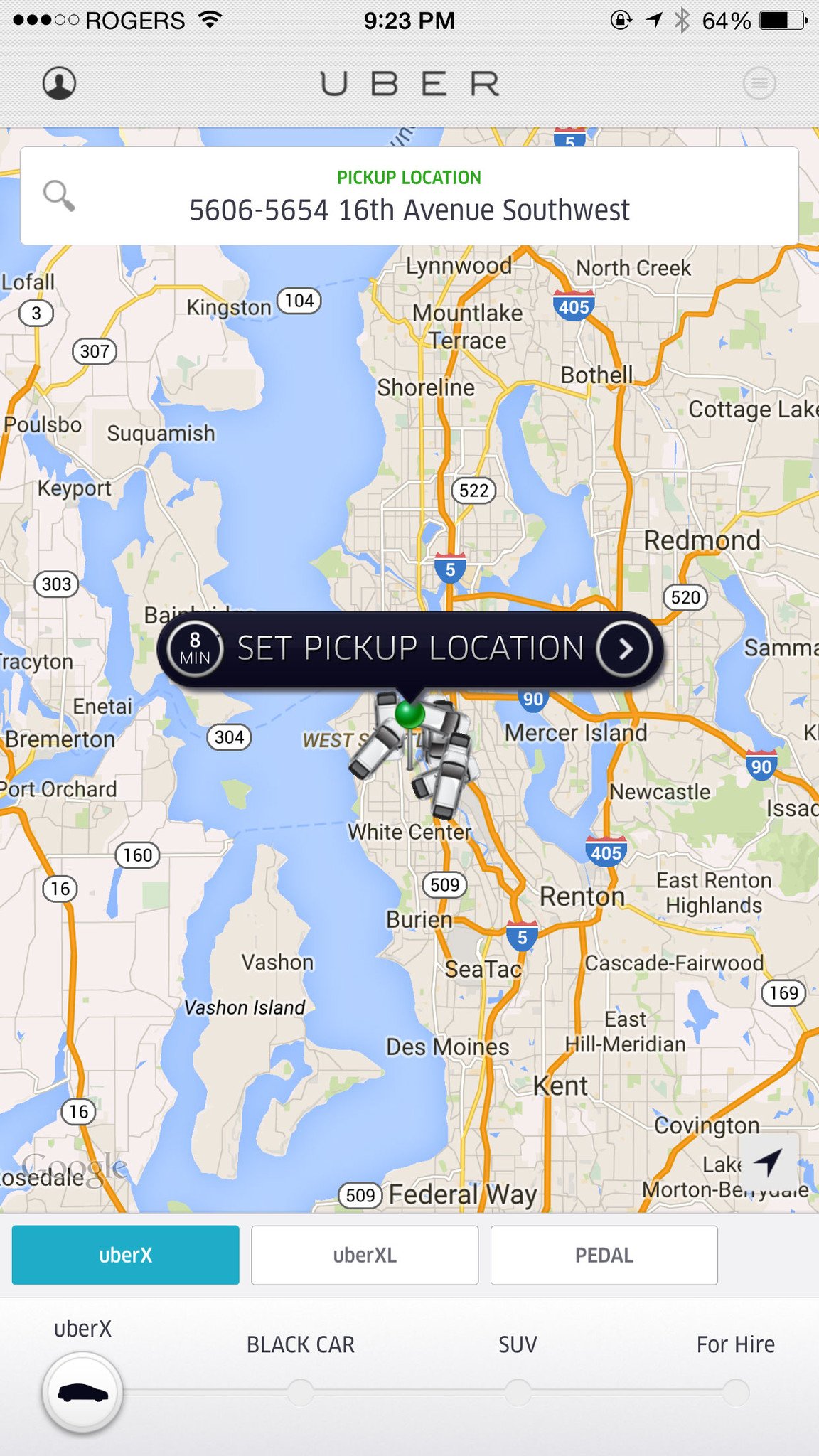Open the profile icon in header
The width and height of the screenshot is (819, 1456).
click(59, 83)
